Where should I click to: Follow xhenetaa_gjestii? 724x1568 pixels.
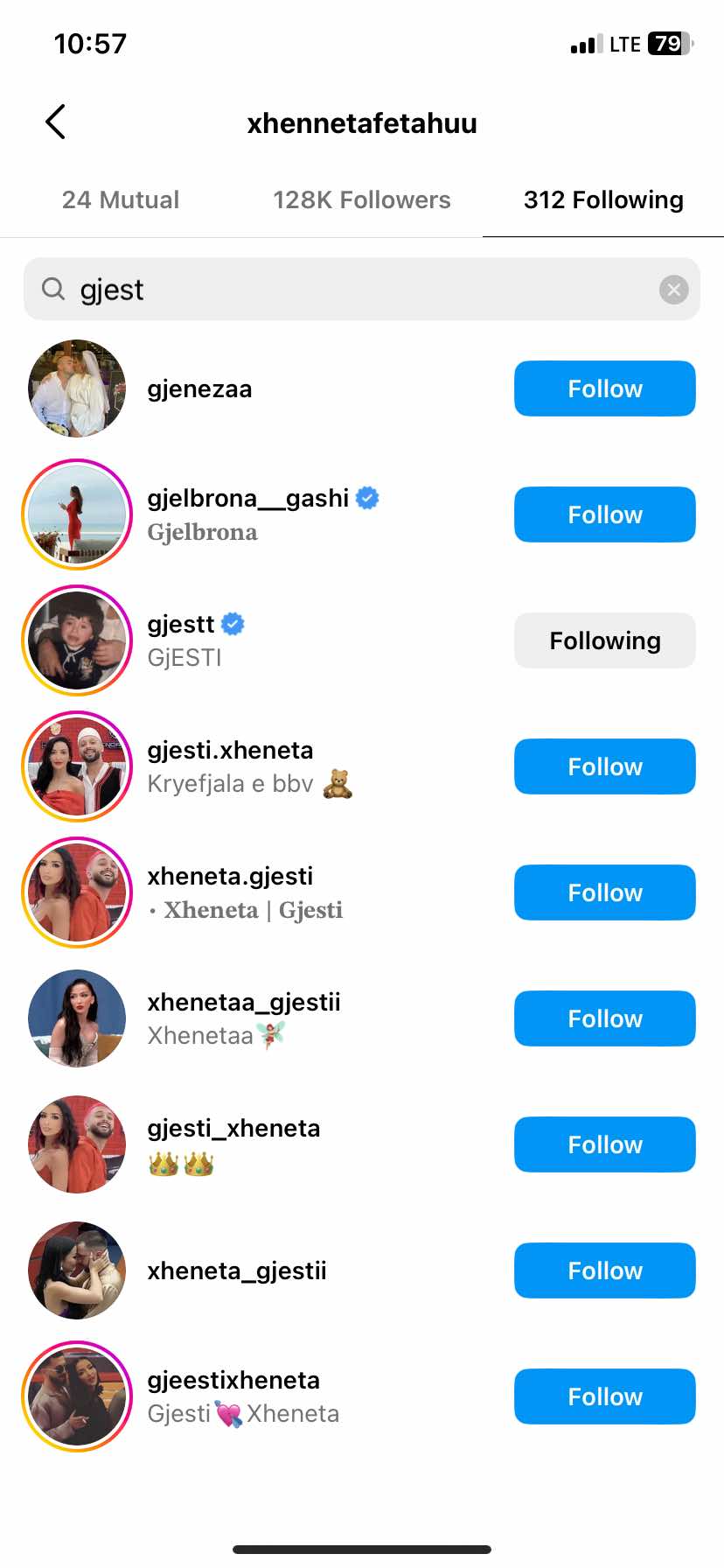(604, 1018)
